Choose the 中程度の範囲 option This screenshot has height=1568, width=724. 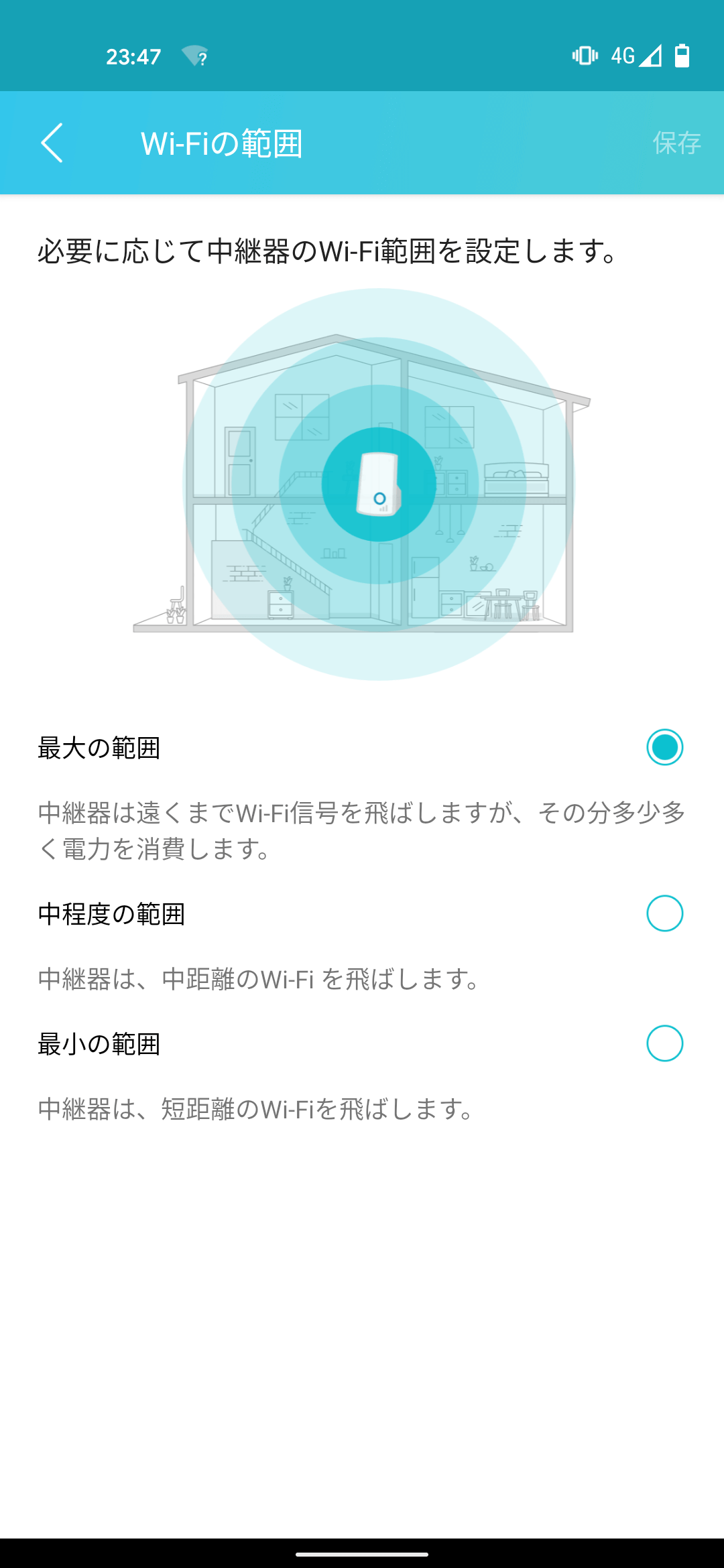664,913
